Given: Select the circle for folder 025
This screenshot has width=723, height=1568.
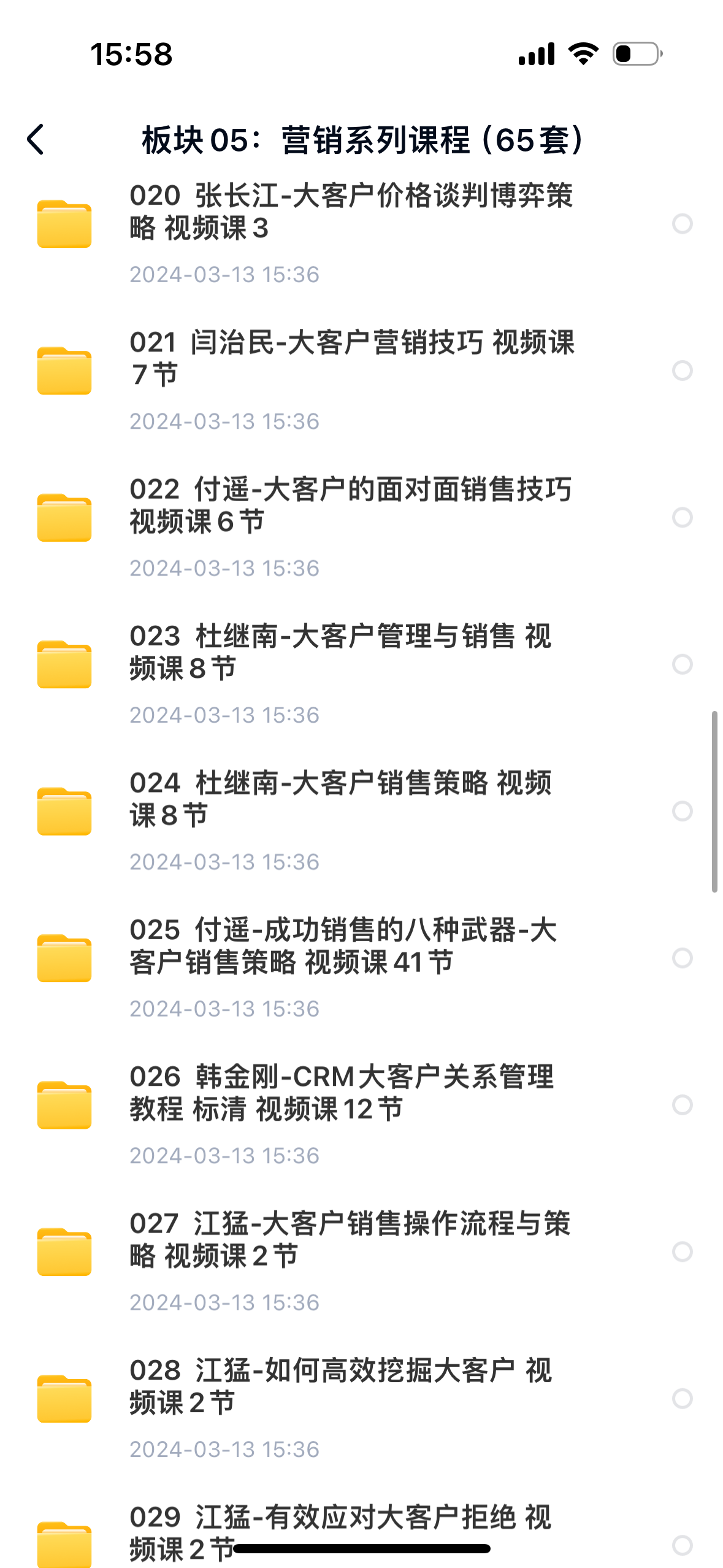Looking at the screenshot, I should click(682, 958).
